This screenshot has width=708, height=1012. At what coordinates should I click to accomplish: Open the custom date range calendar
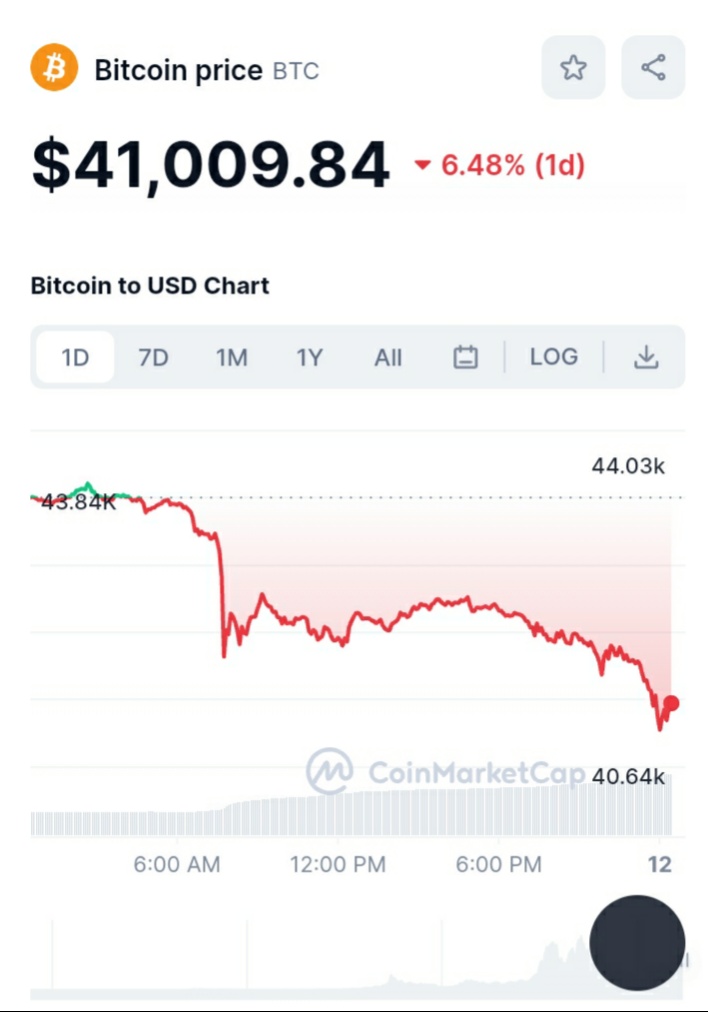(x=466, y=357)
